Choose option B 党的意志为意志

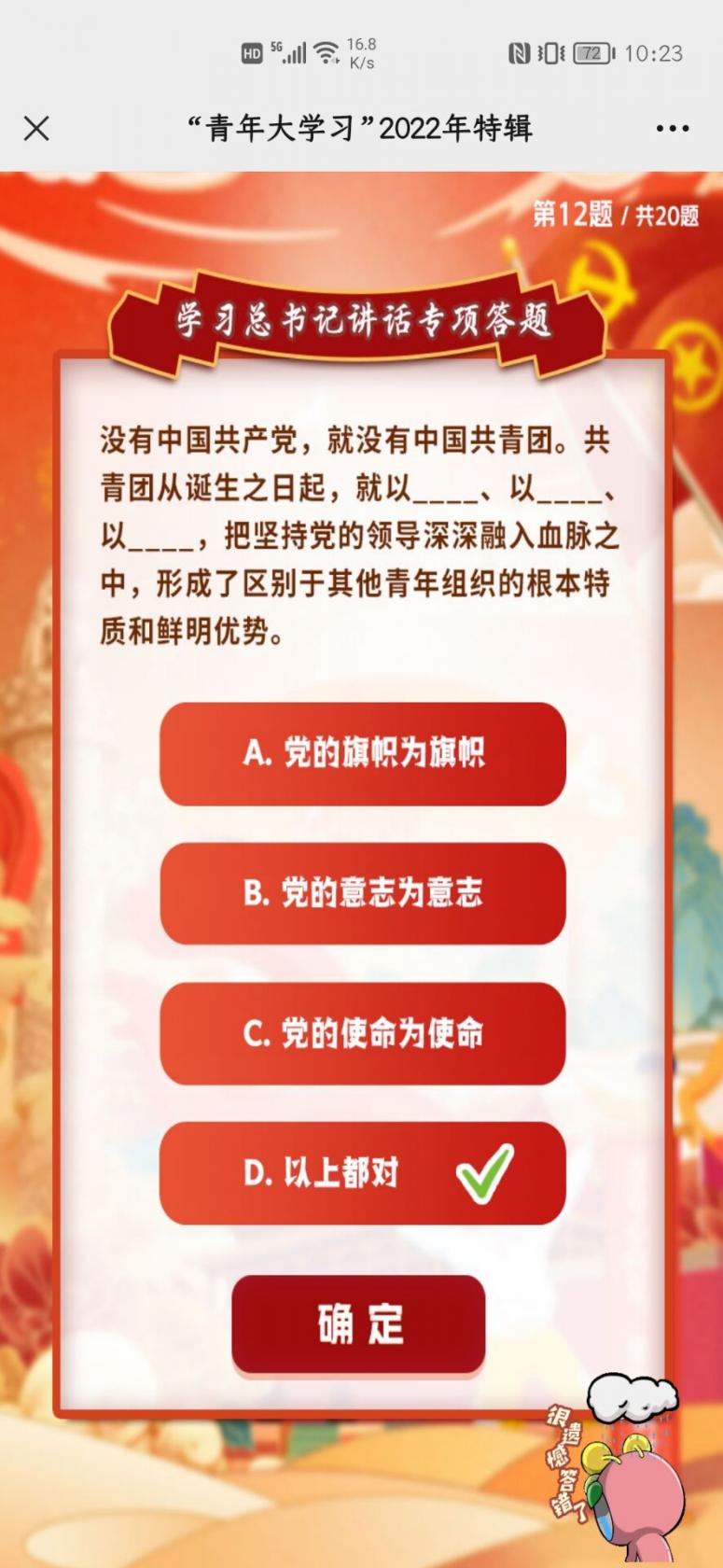363,893
